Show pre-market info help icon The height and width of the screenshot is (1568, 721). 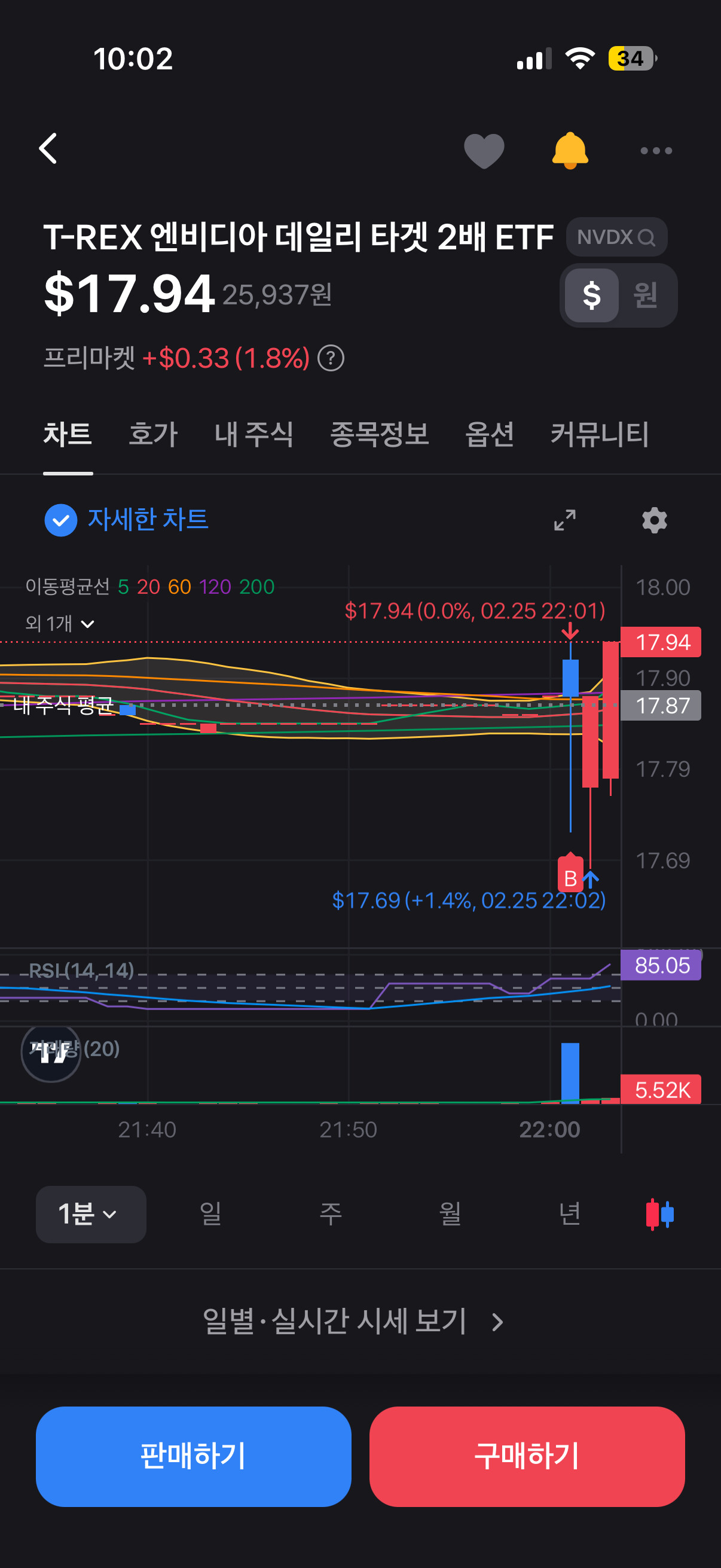(x=331, y=359)
